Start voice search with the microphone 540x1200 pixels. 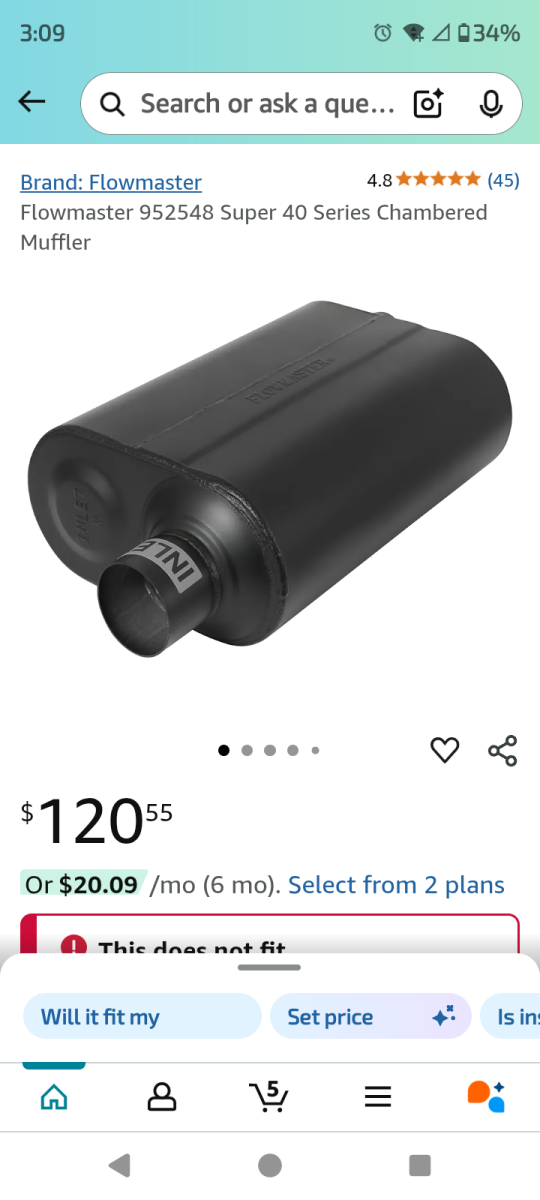pos(490,103)
